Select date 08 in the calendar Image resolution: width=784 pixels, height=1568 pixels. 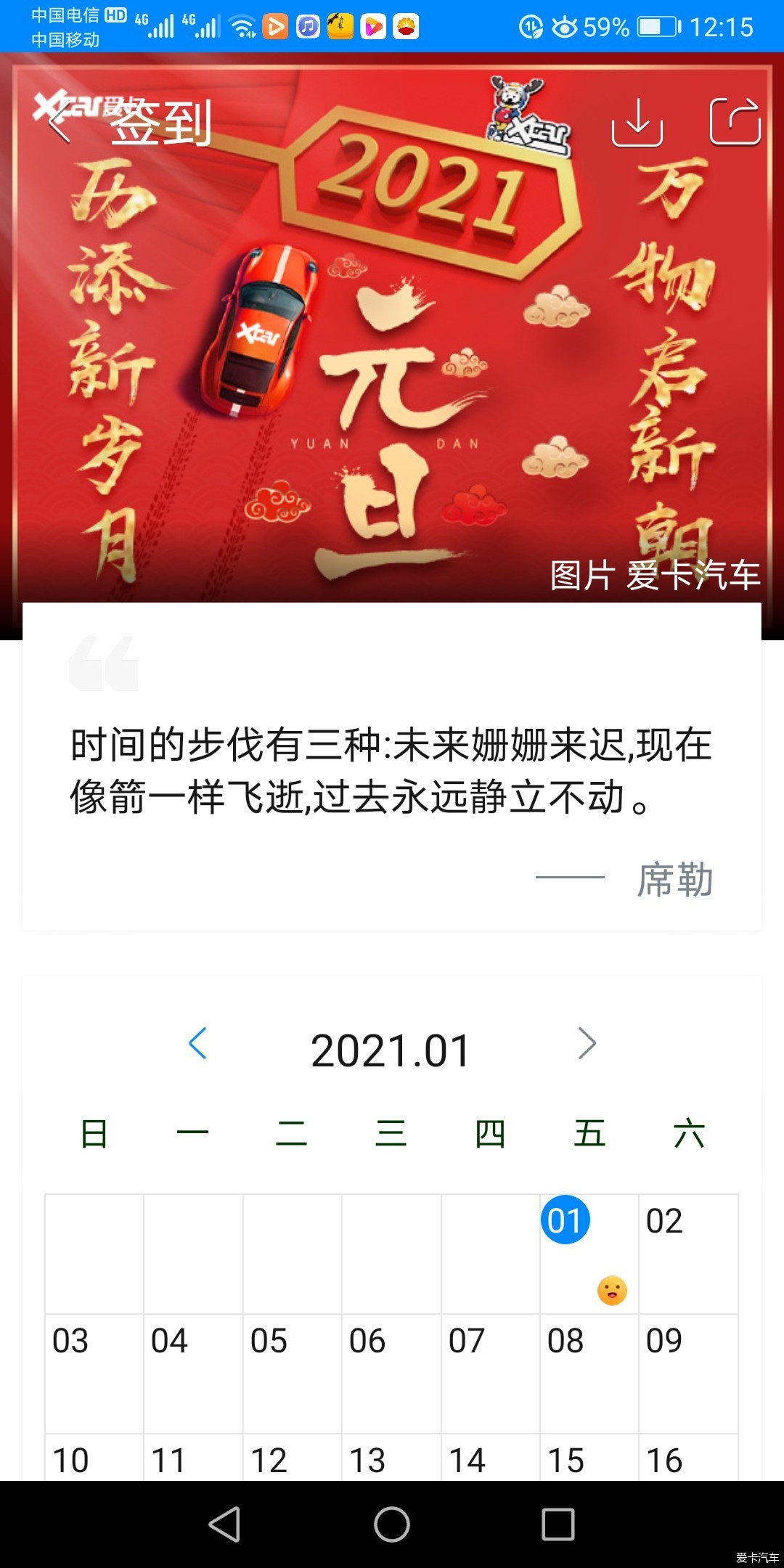(x=589, y=1372)
